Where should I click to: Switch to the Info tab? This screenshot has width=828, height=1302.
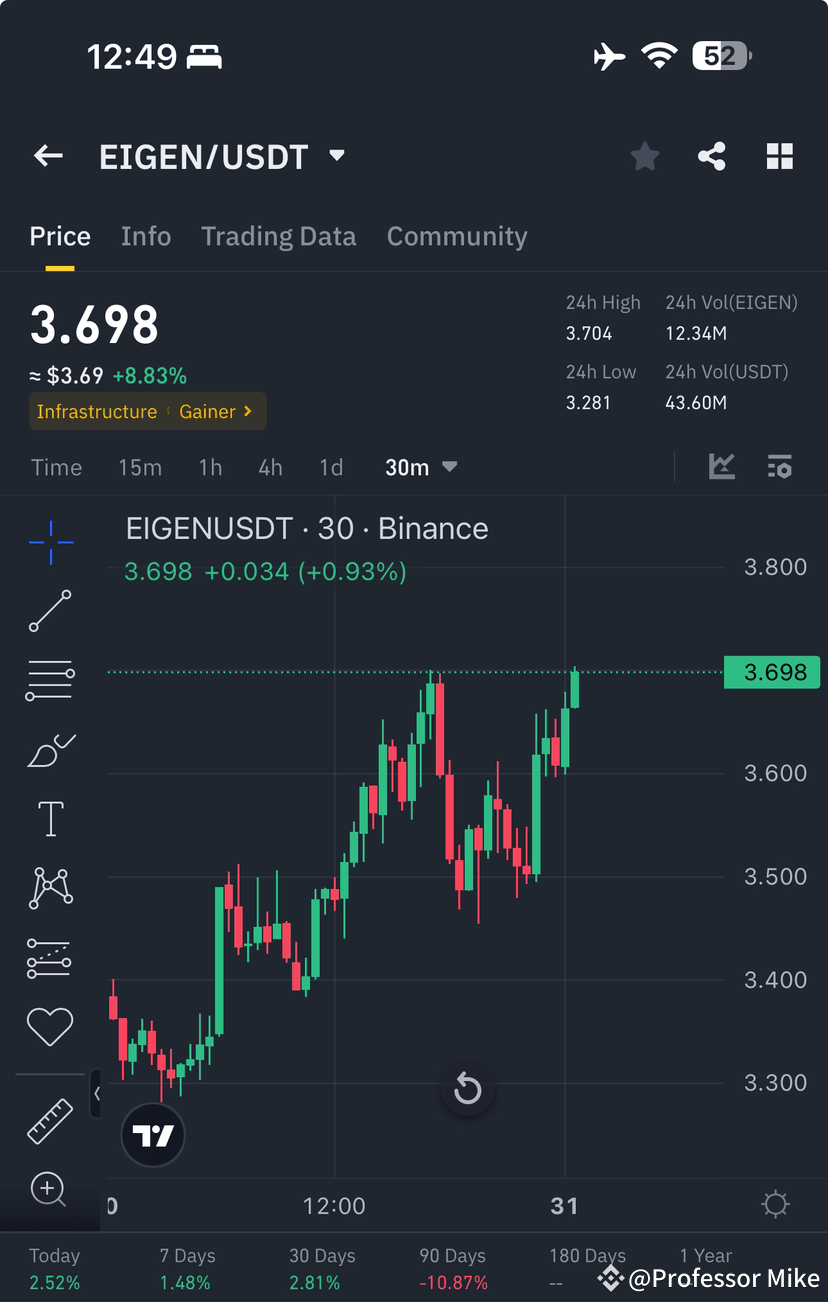[x=146, y=236]
